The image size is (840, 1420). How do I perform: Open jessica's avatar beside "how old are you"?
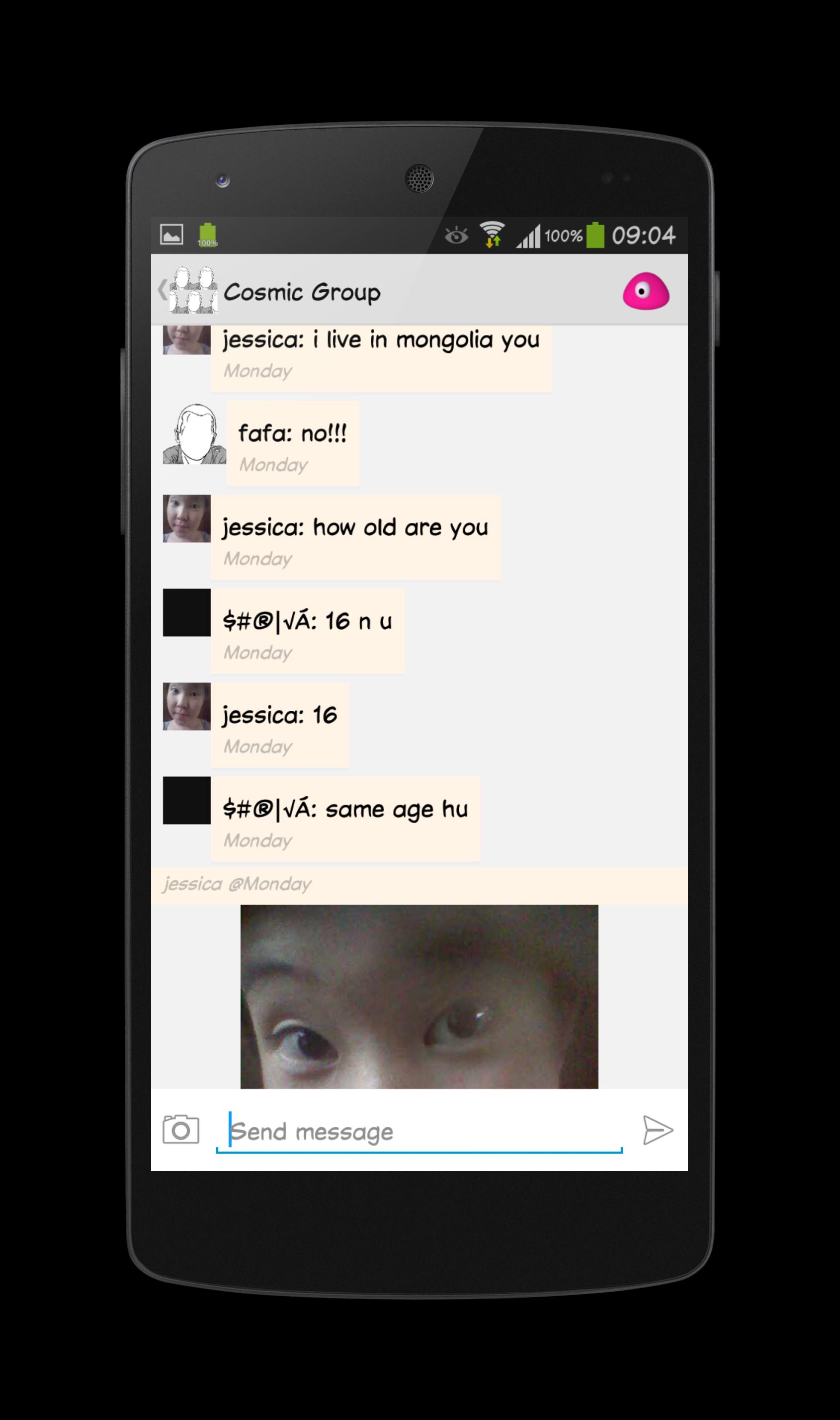(x=187, y=518)
